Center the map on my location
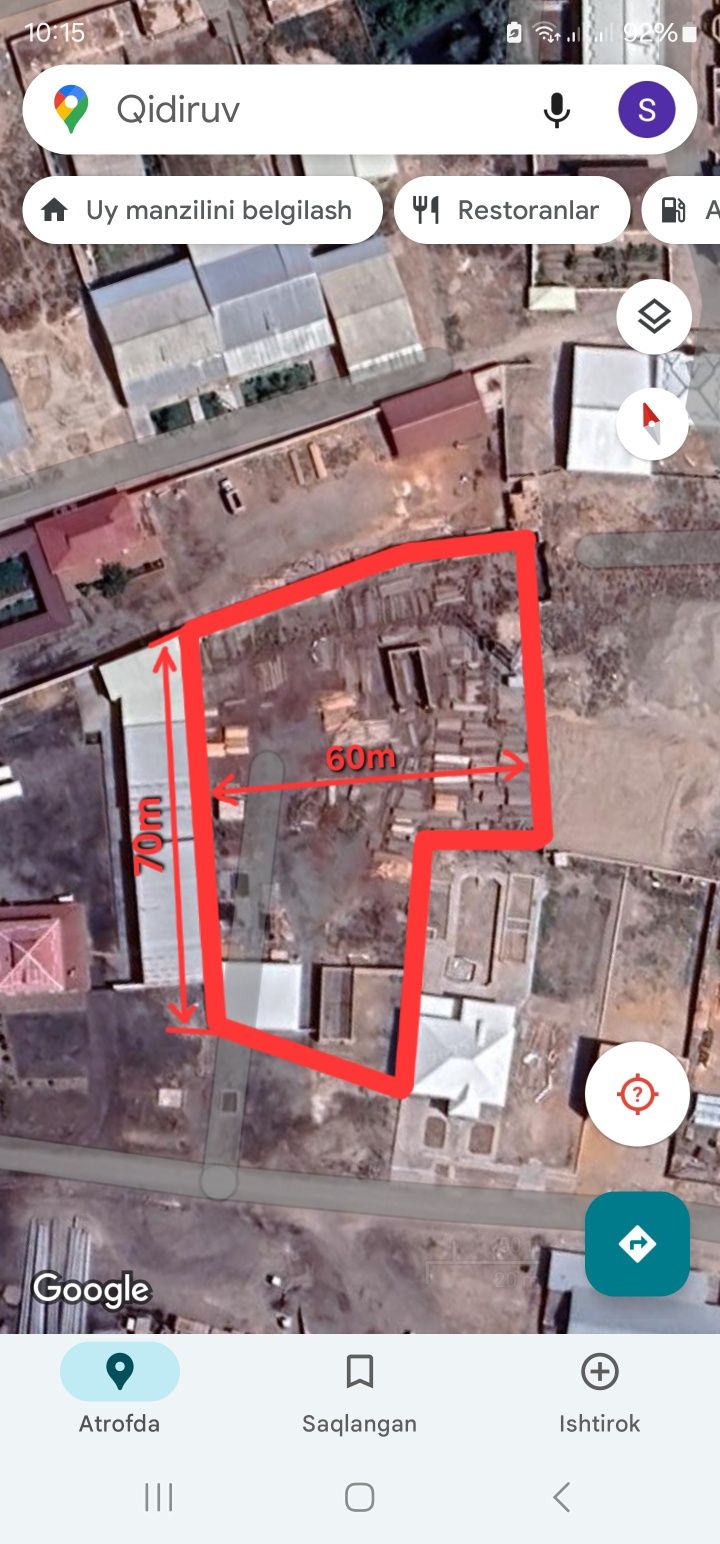Viewport: 720px width, 1544px height. (637, 1094)
